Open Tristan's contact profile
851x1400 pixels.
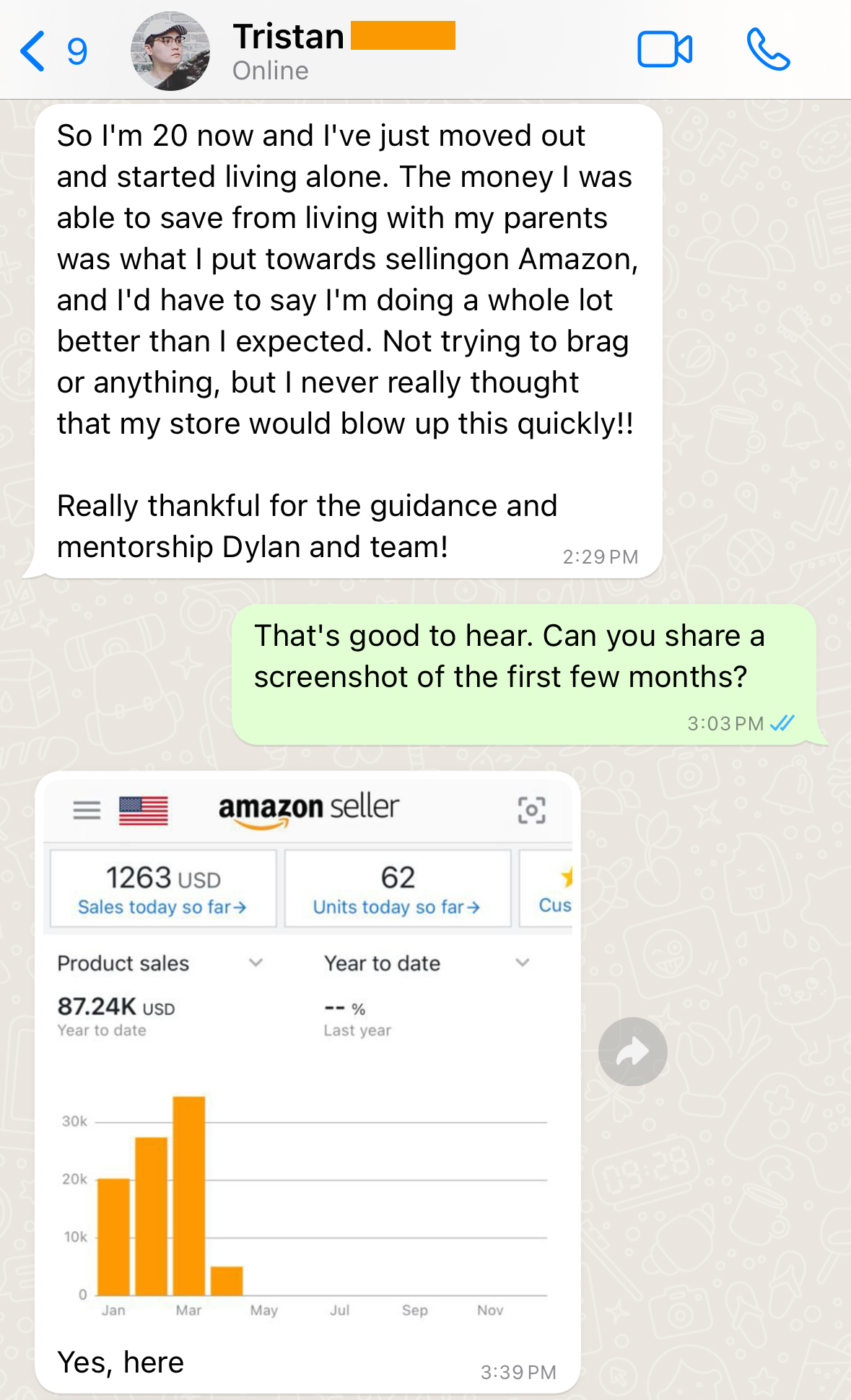[288, 51]
